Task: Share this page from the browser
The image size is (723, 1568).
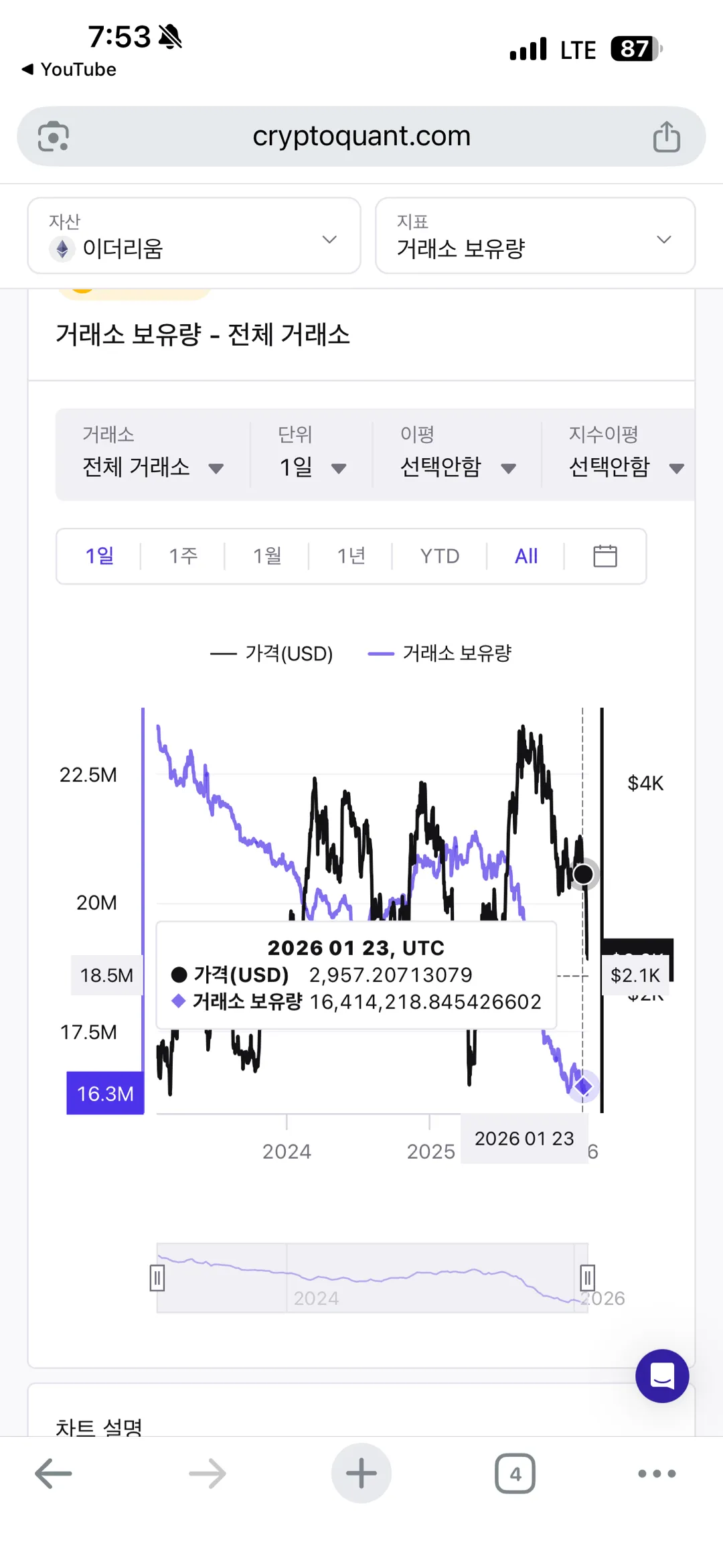Action: coord(666,137)
